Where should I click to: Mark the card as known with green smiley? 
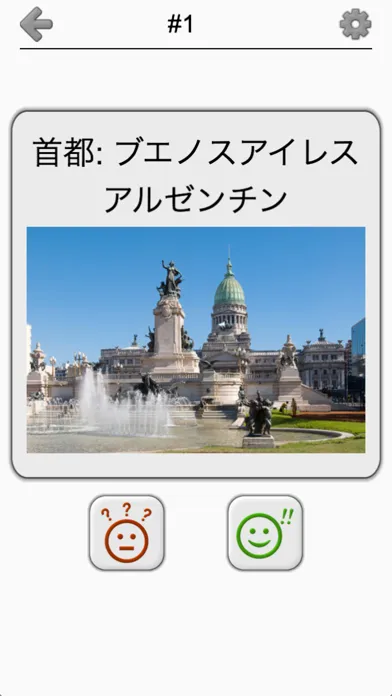265,533
